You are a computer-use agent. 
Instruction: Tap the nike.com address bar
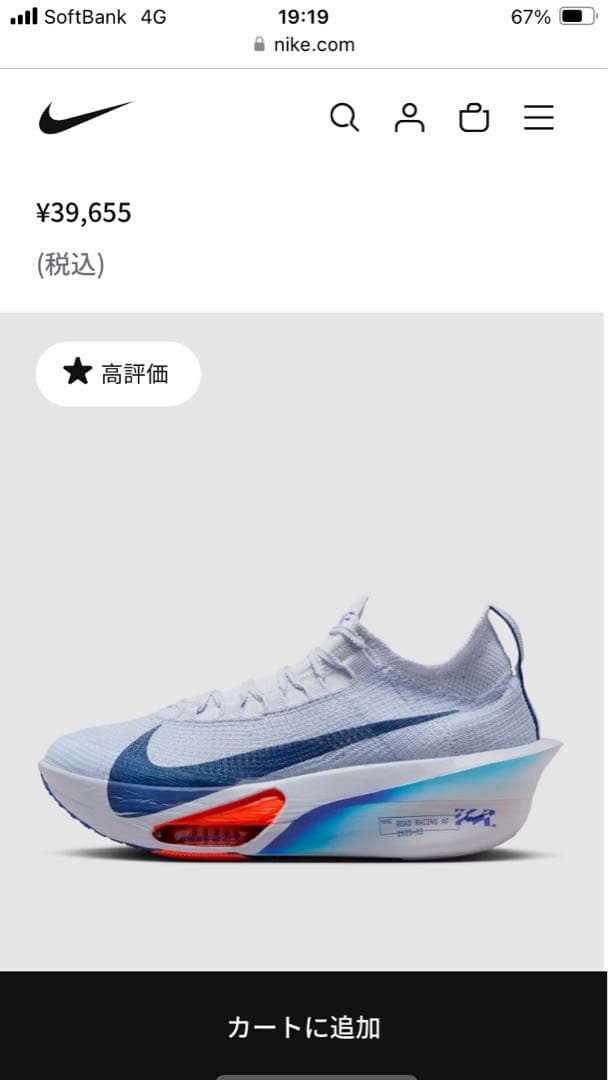point(304,44)
